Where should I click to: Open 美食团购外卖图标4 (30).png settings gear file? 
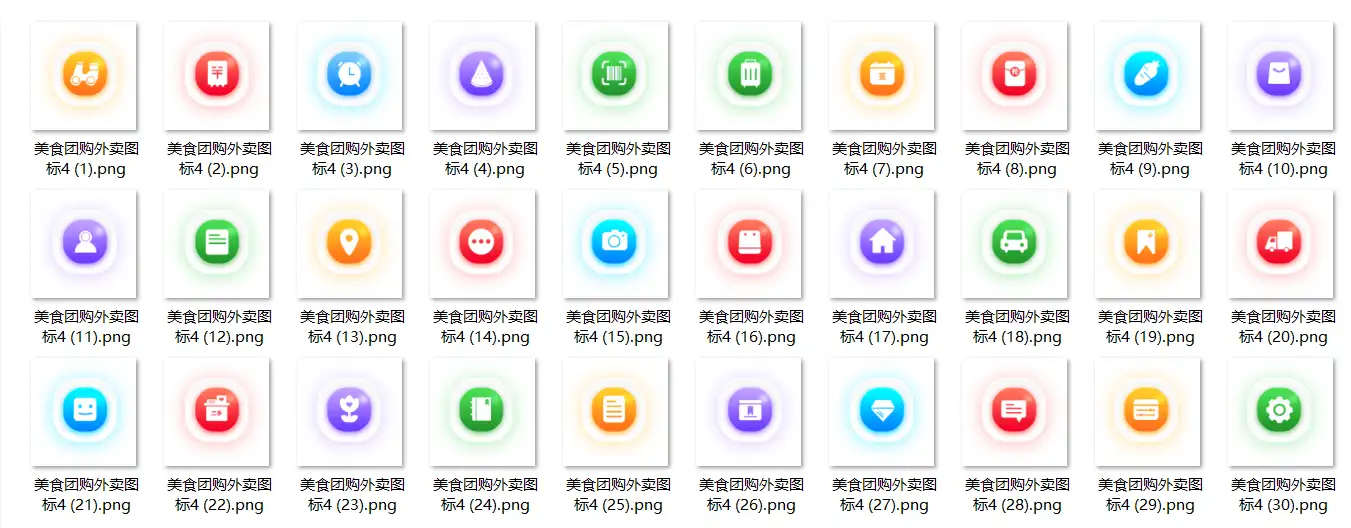[x=1281, y=411]
